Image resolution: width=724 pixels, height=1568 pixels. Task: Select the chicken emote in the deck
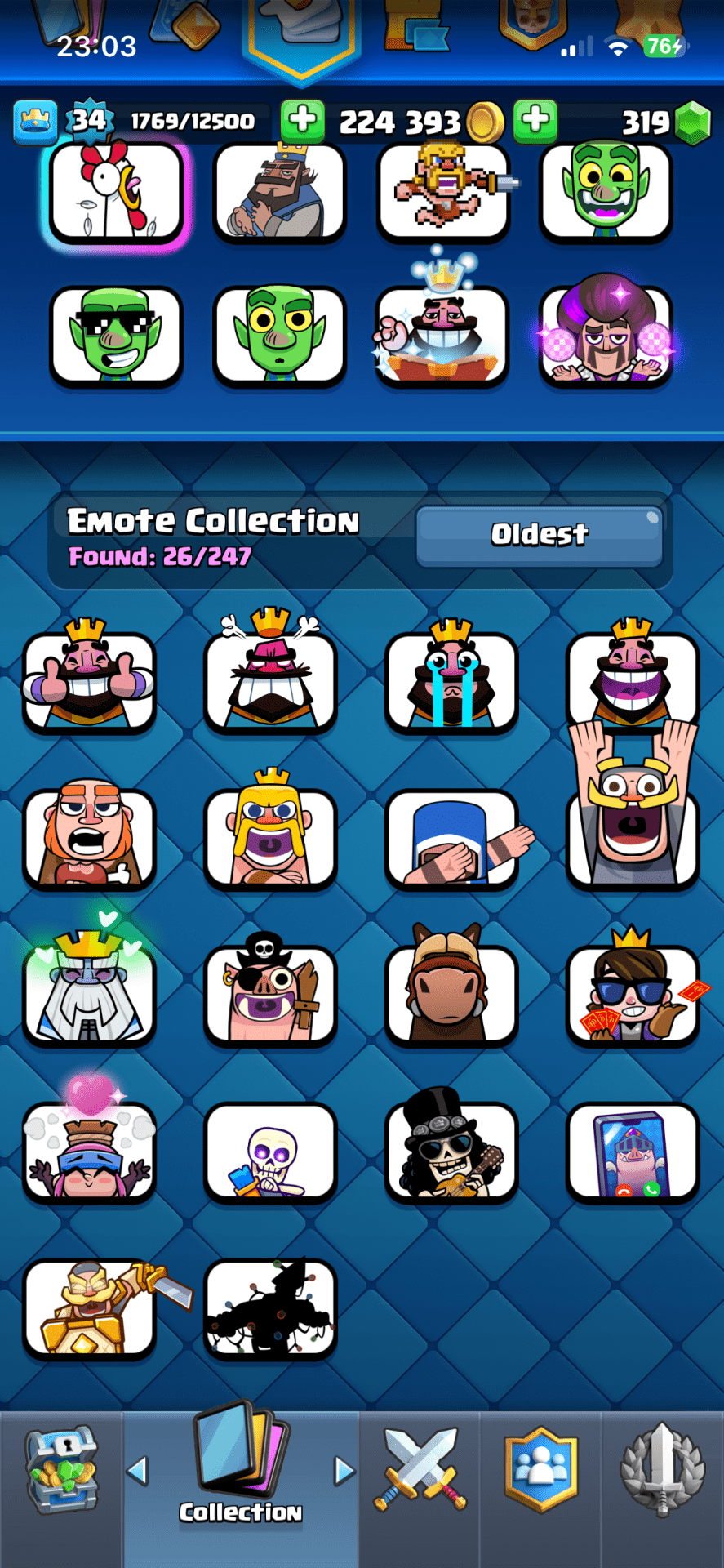[x=116, y=193]
